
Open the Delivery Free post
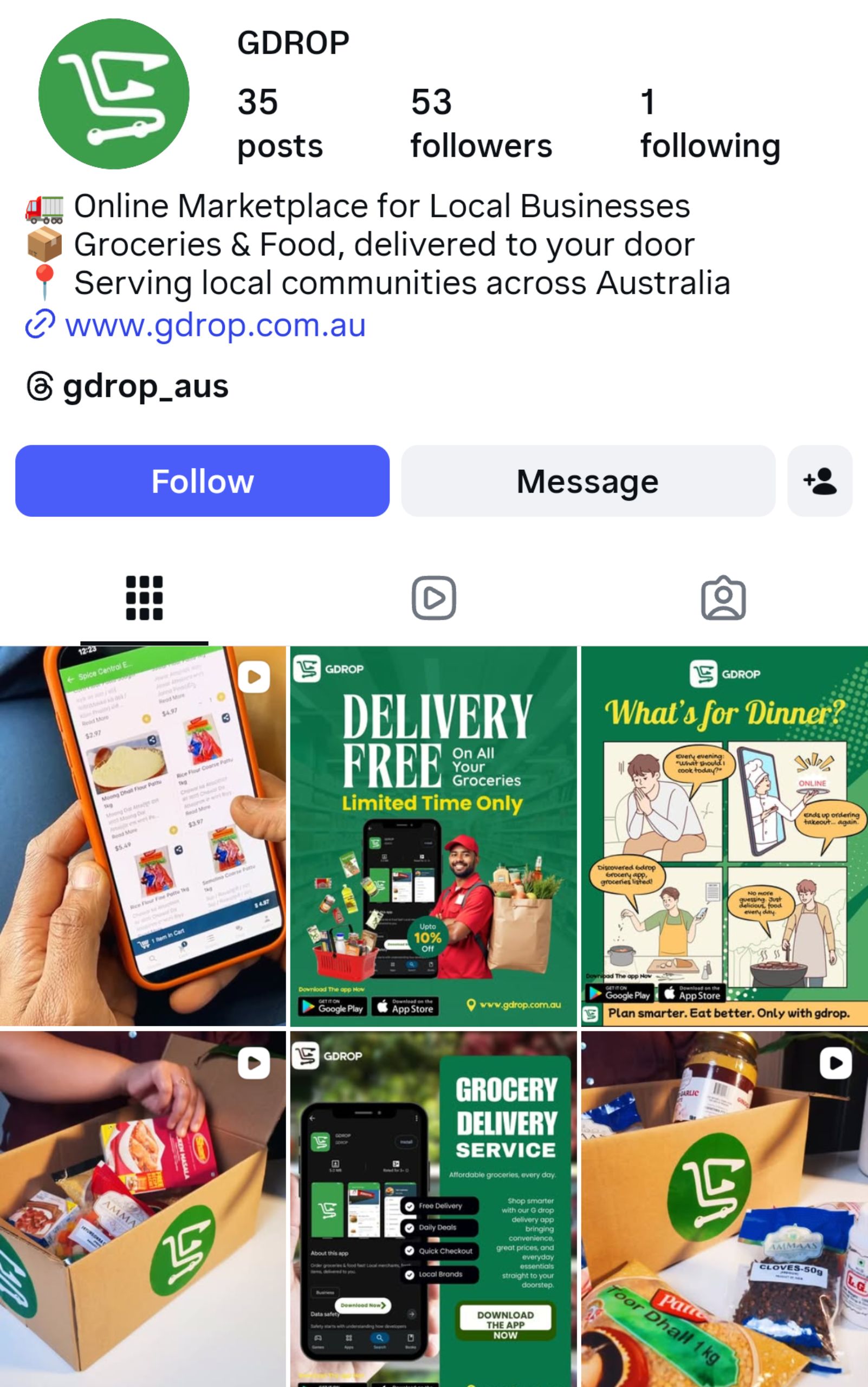click(x=433, y=836)
